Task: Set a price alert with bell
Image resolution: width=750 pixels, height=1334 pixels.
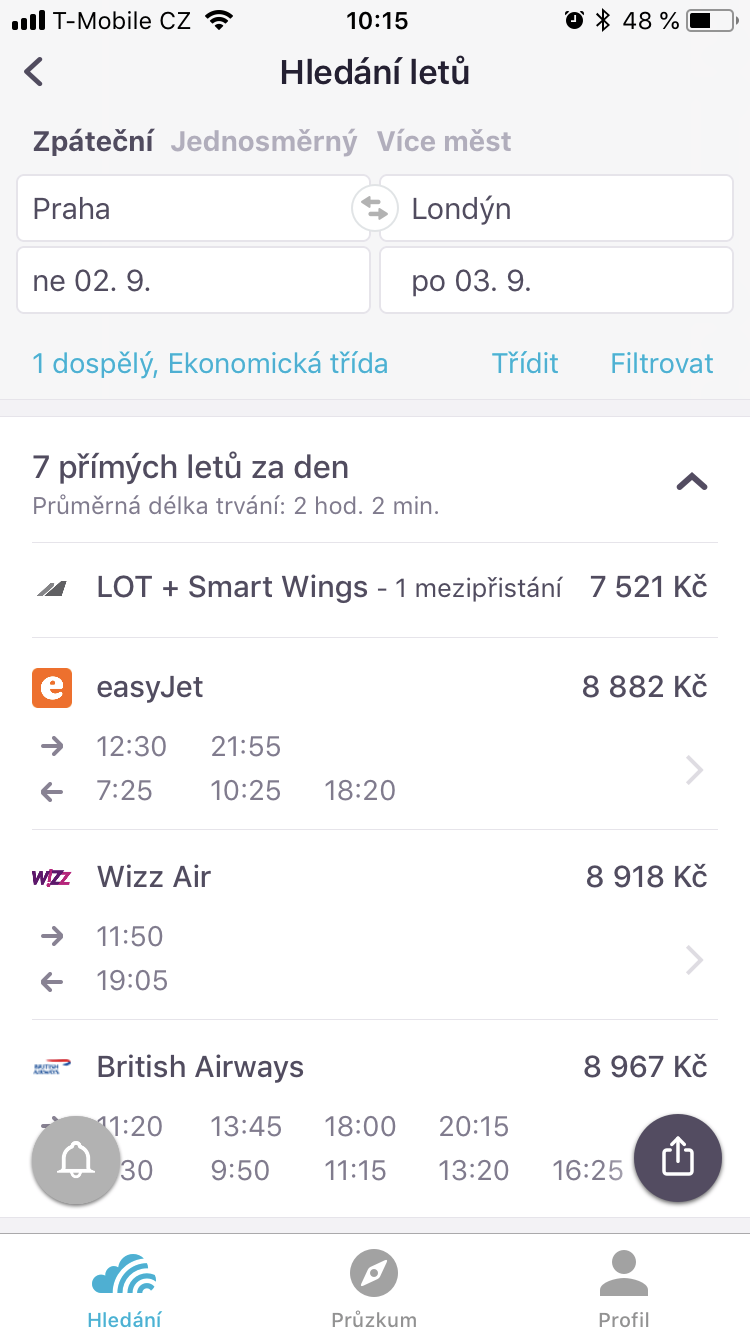Action: click(x=76, y=1160)
